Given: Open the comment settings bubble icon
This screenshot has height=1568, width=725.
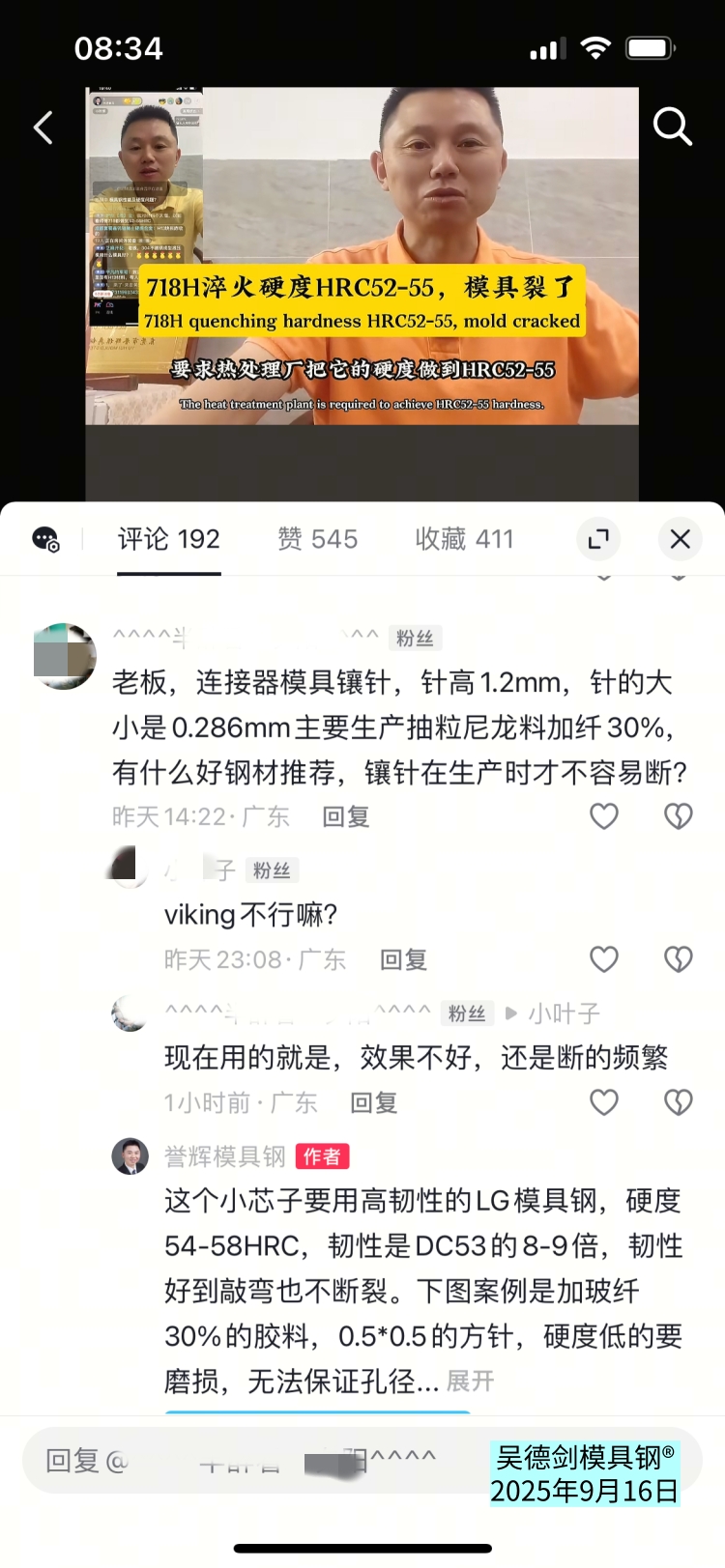Looking at the screenshot, I should coord(45,539).
